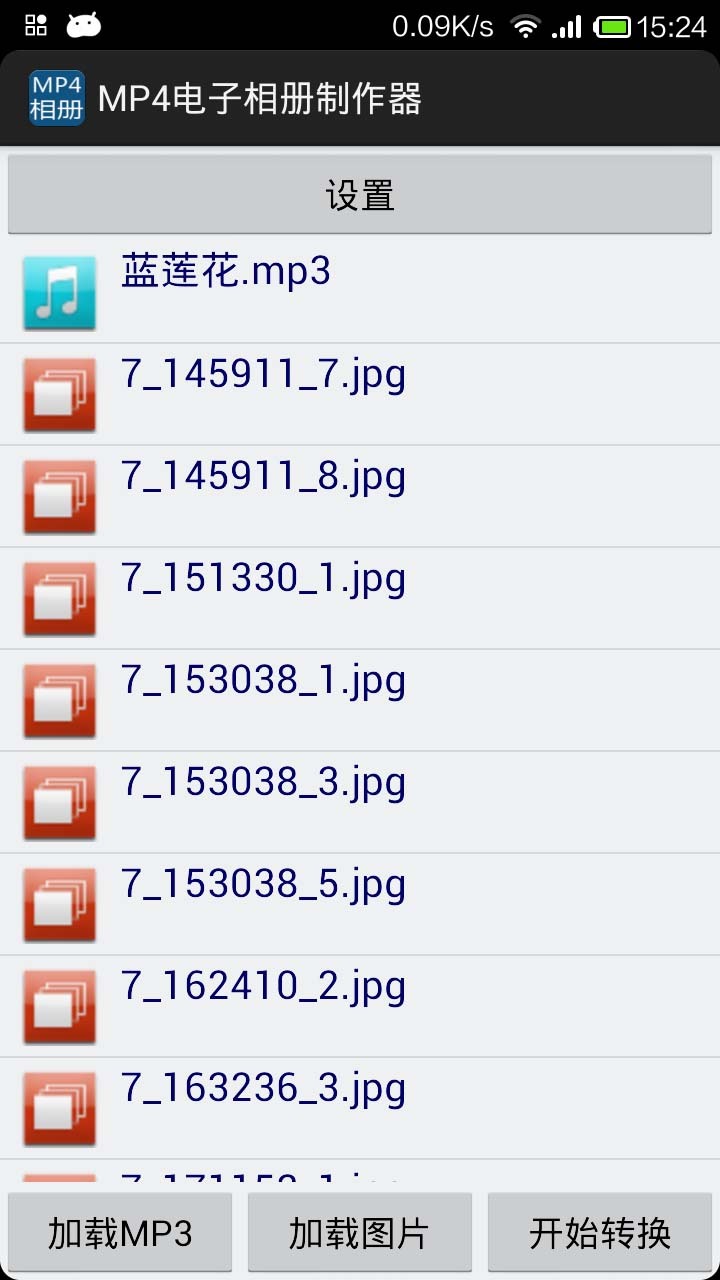Start conversion with 开始转换
The width and height of the screenshot is (720, 1280).
tap(600, 1234)
